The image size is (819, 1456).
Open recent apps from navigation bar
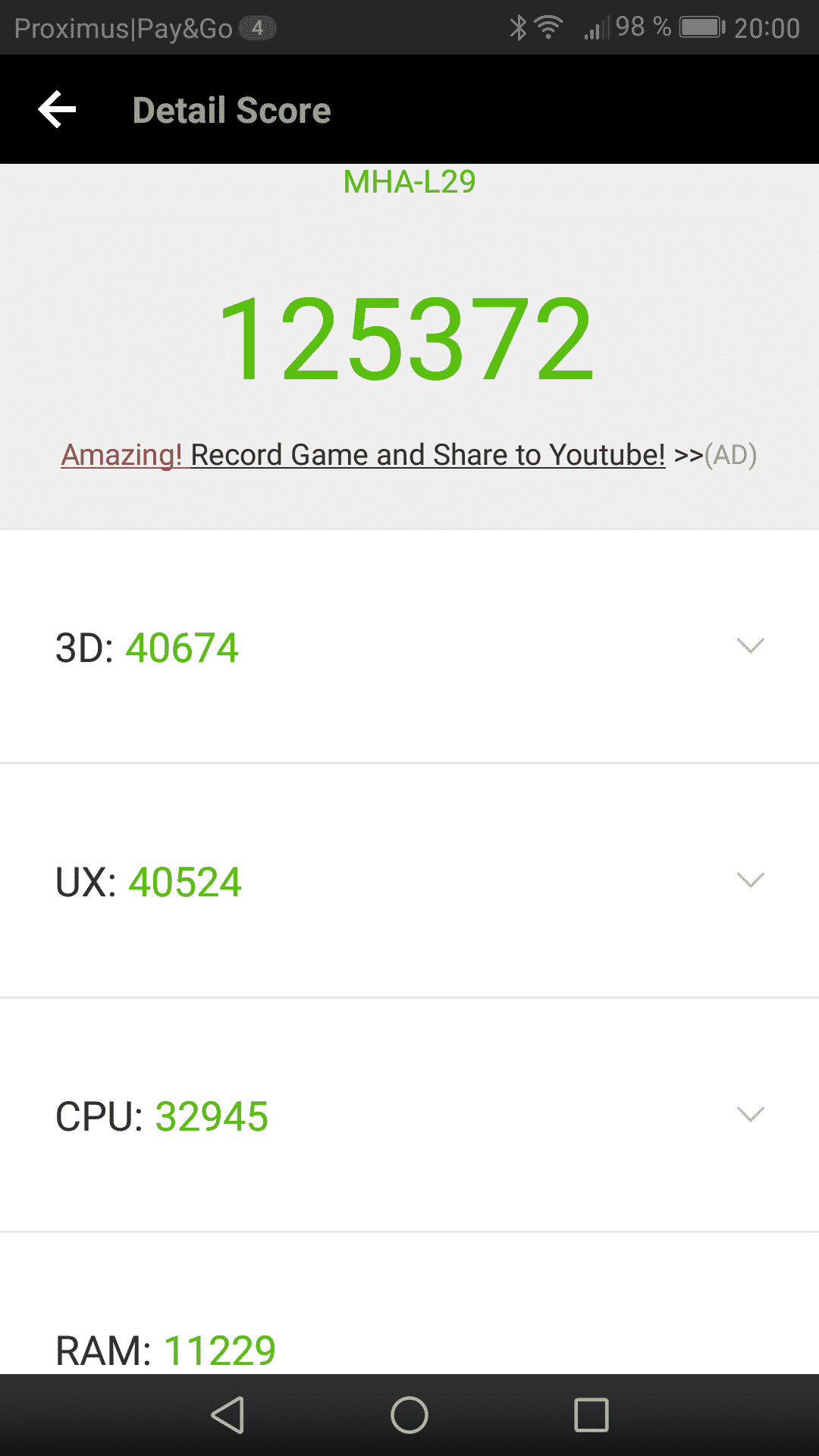(591, 1415)
